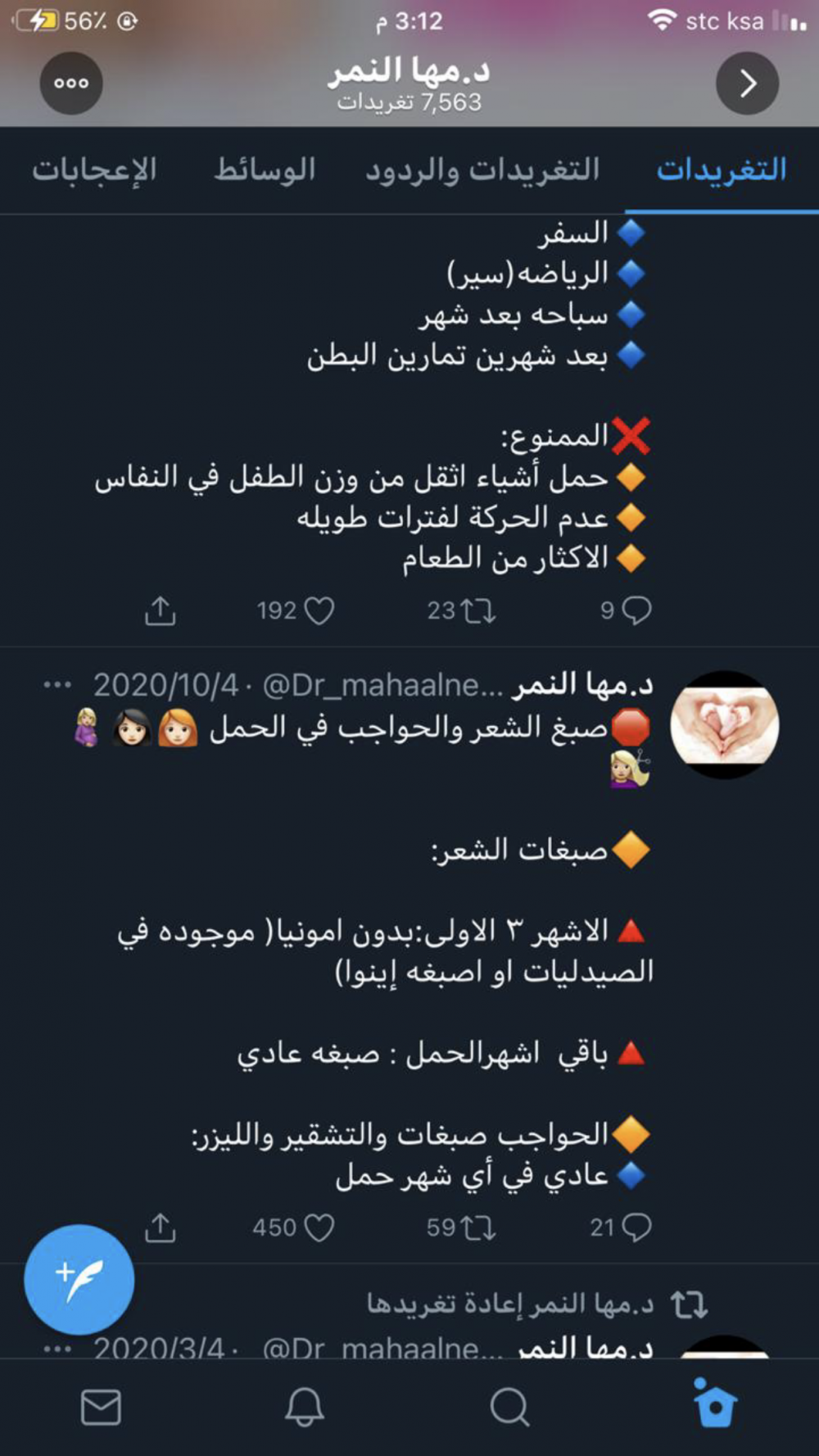The image size is (819, 1456).
Task: Share the hair dye pregnancy tweet
Action: tap(161, 1227)
